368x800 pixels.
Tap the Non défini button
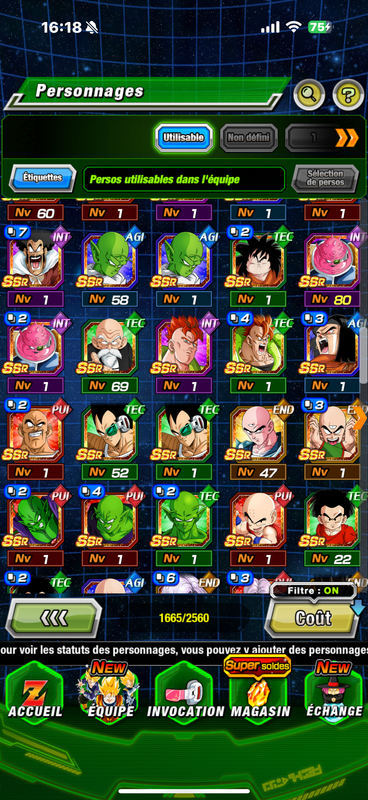point(249,137)
